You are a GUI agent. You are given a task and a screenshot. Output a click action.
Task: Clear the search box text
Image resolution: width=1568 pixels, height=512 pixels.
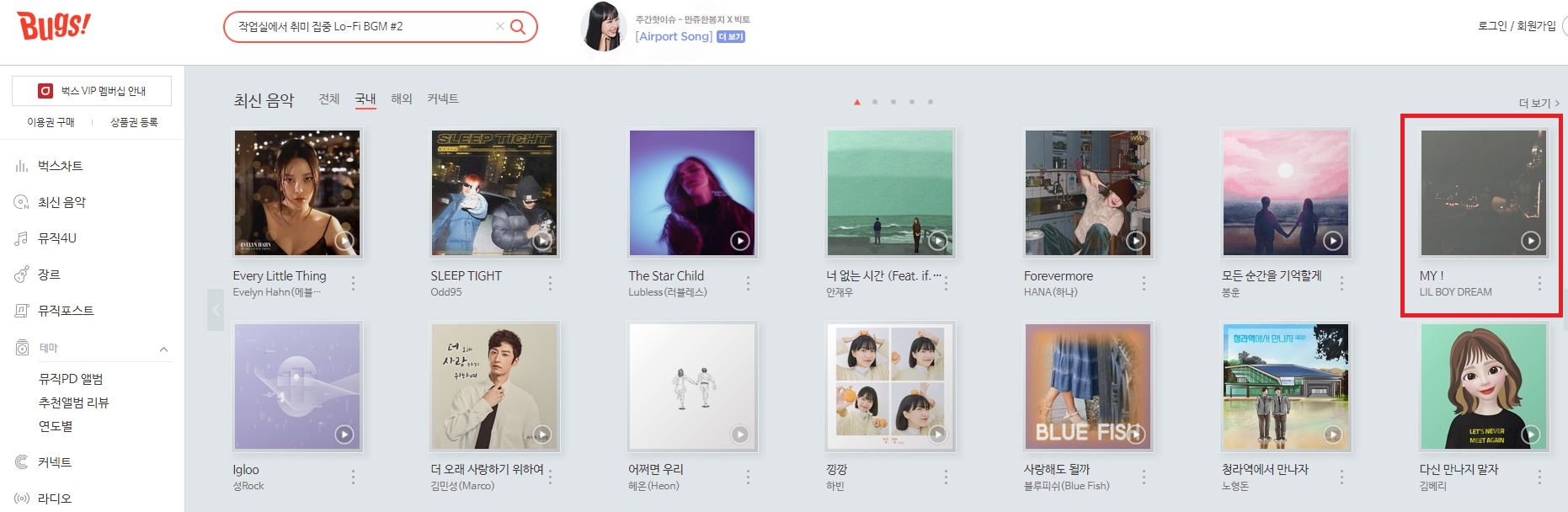coord(499,27)
